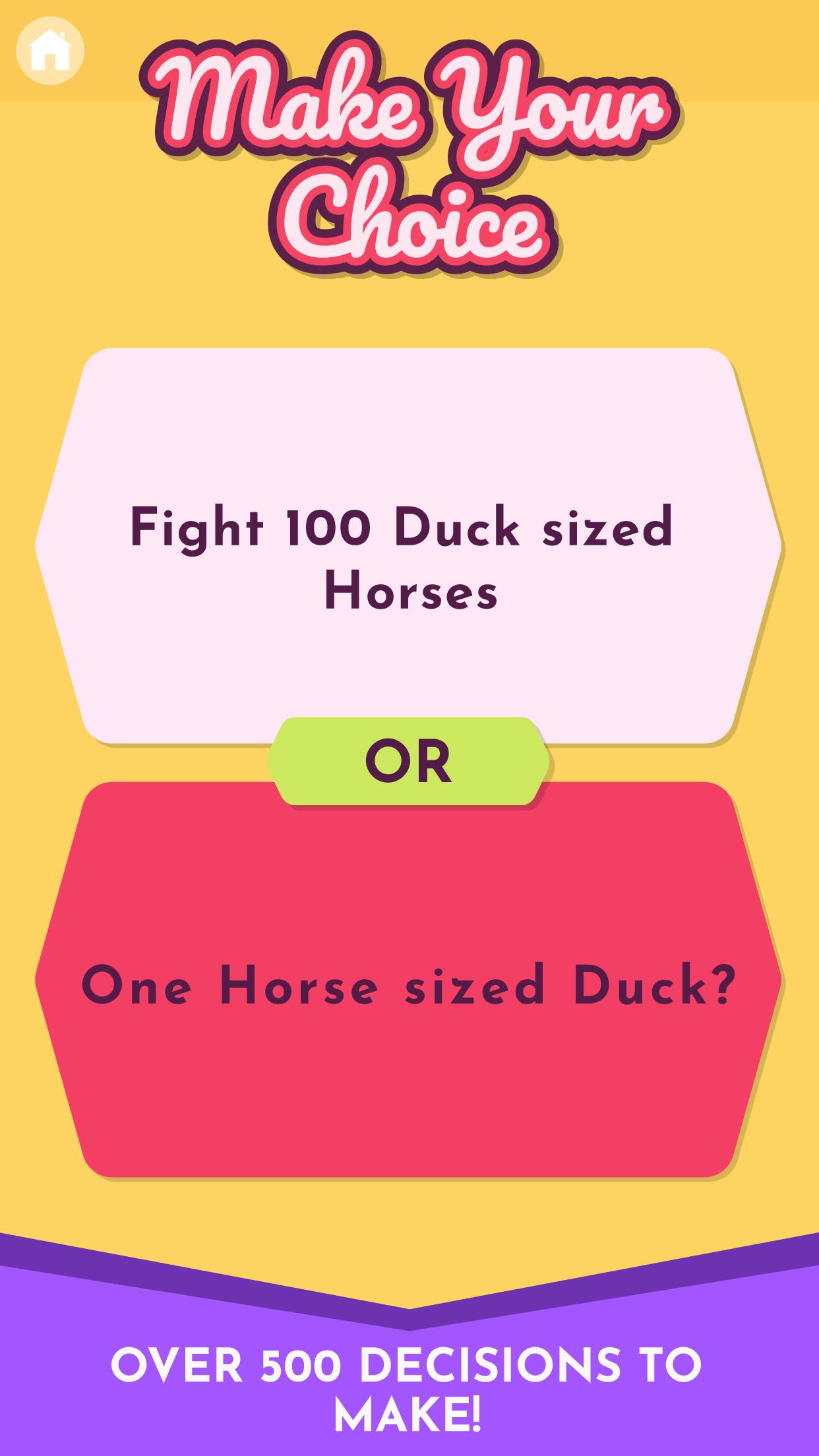Viewport: 819px width, 1456px height.
Task: Click the green 'OR' badge
Action: (x=409, y=762)
